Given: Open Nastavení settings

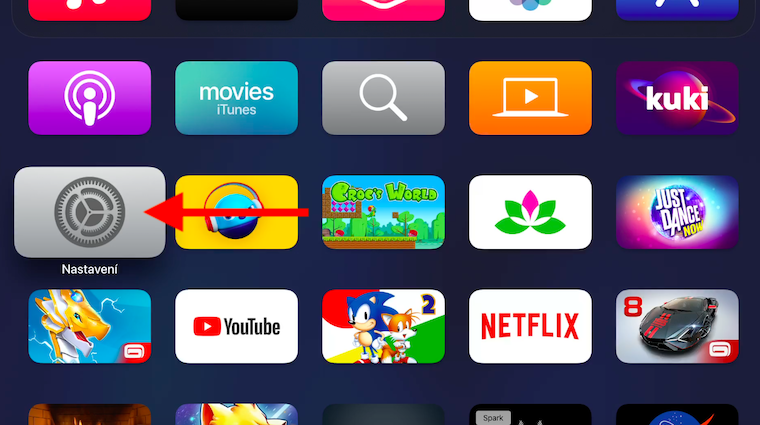Looking at the screenshot, I should coord(89,212).
